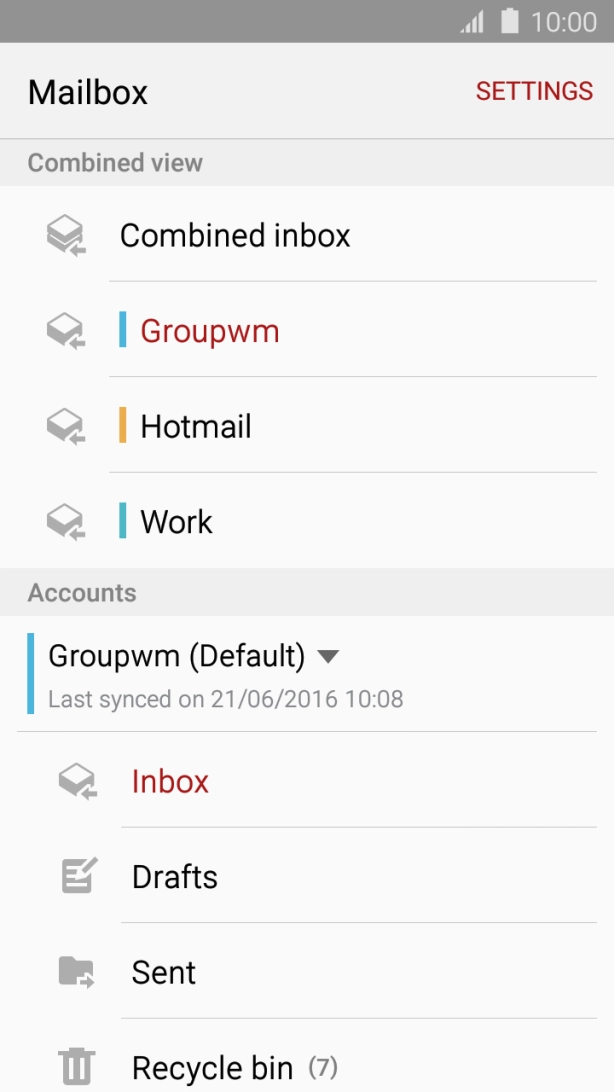
Task: Open the Sent folder
Action: [x=164, y=972]
